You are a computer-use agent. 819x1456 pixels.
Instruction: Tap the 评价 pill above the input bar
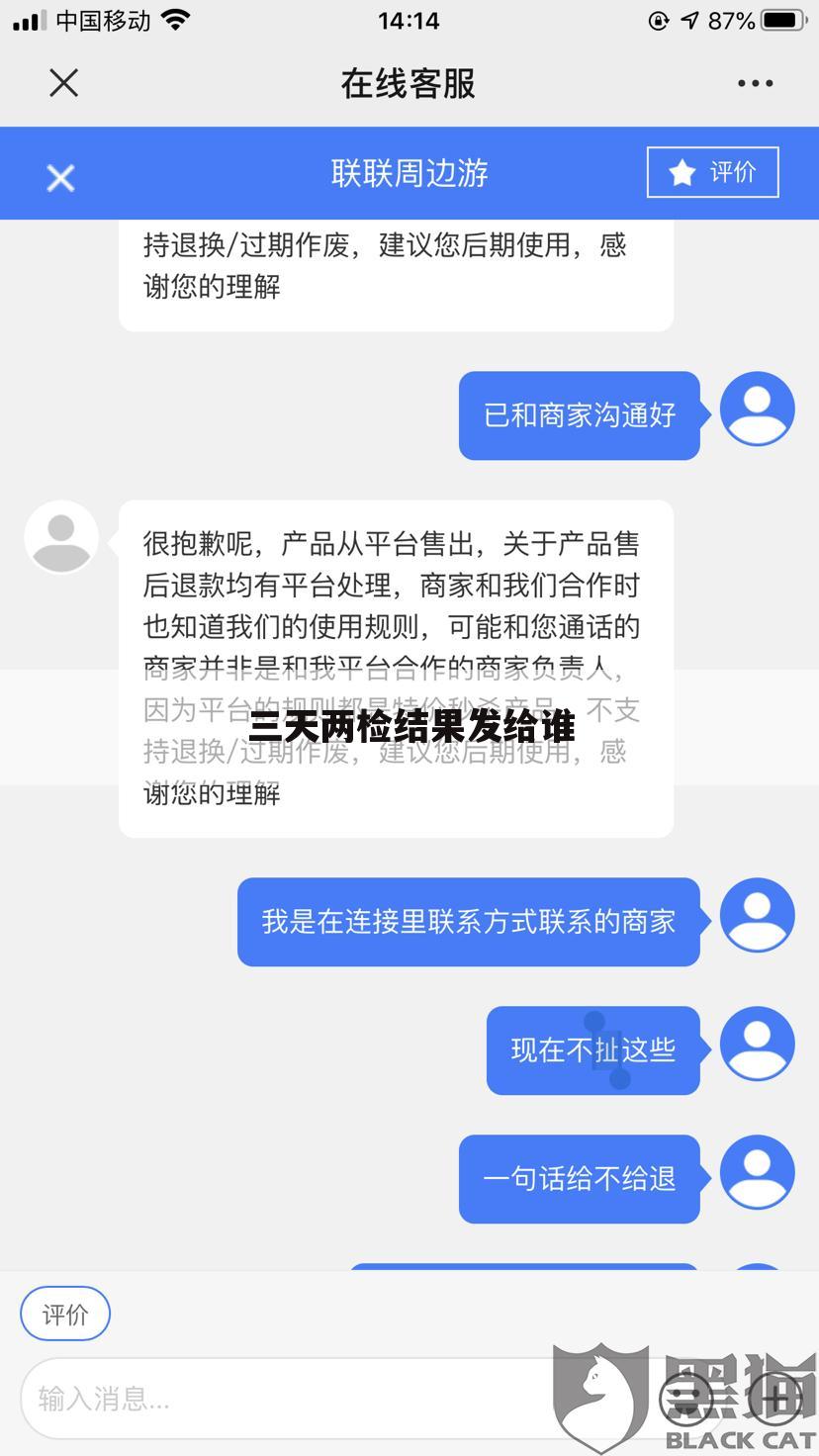[65, 1313]
